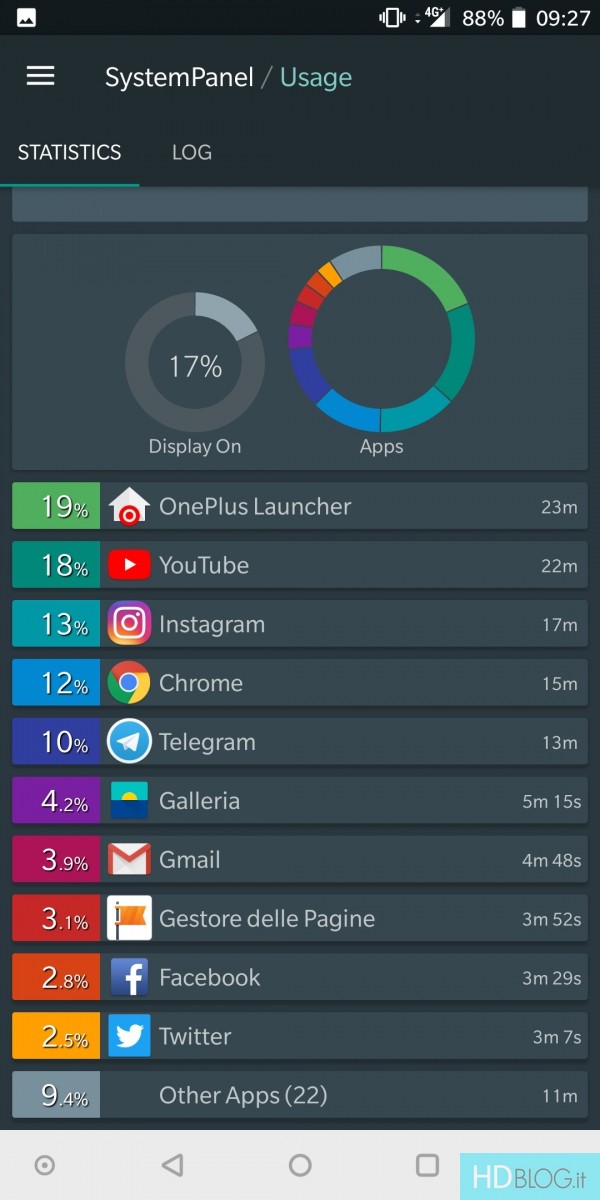Open the YouTube usage row
The image size is (600, 1200).
300,565
